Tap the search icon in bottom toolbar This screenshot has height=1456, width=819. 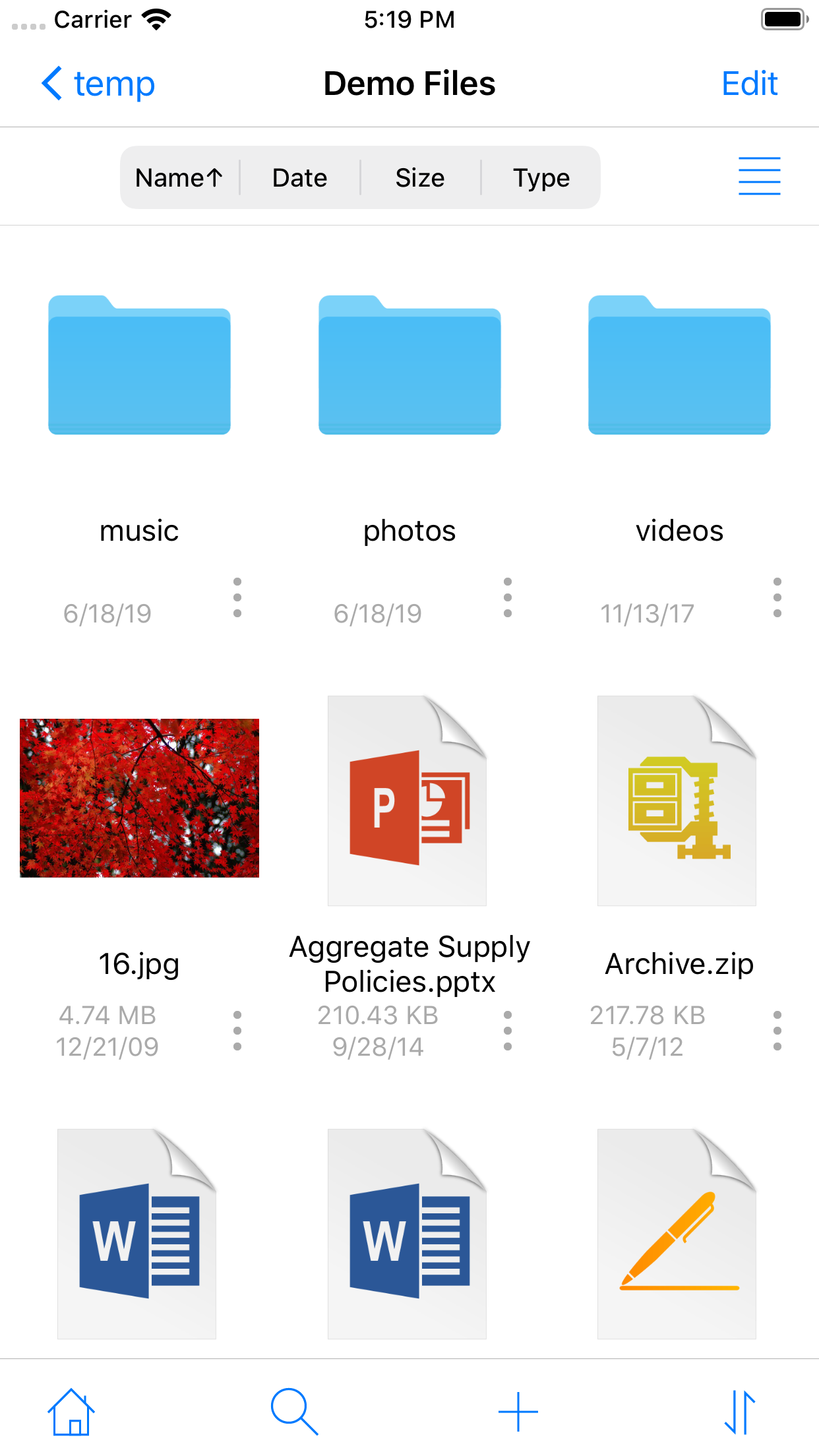pyautogui.click(x=294, y=1410)
